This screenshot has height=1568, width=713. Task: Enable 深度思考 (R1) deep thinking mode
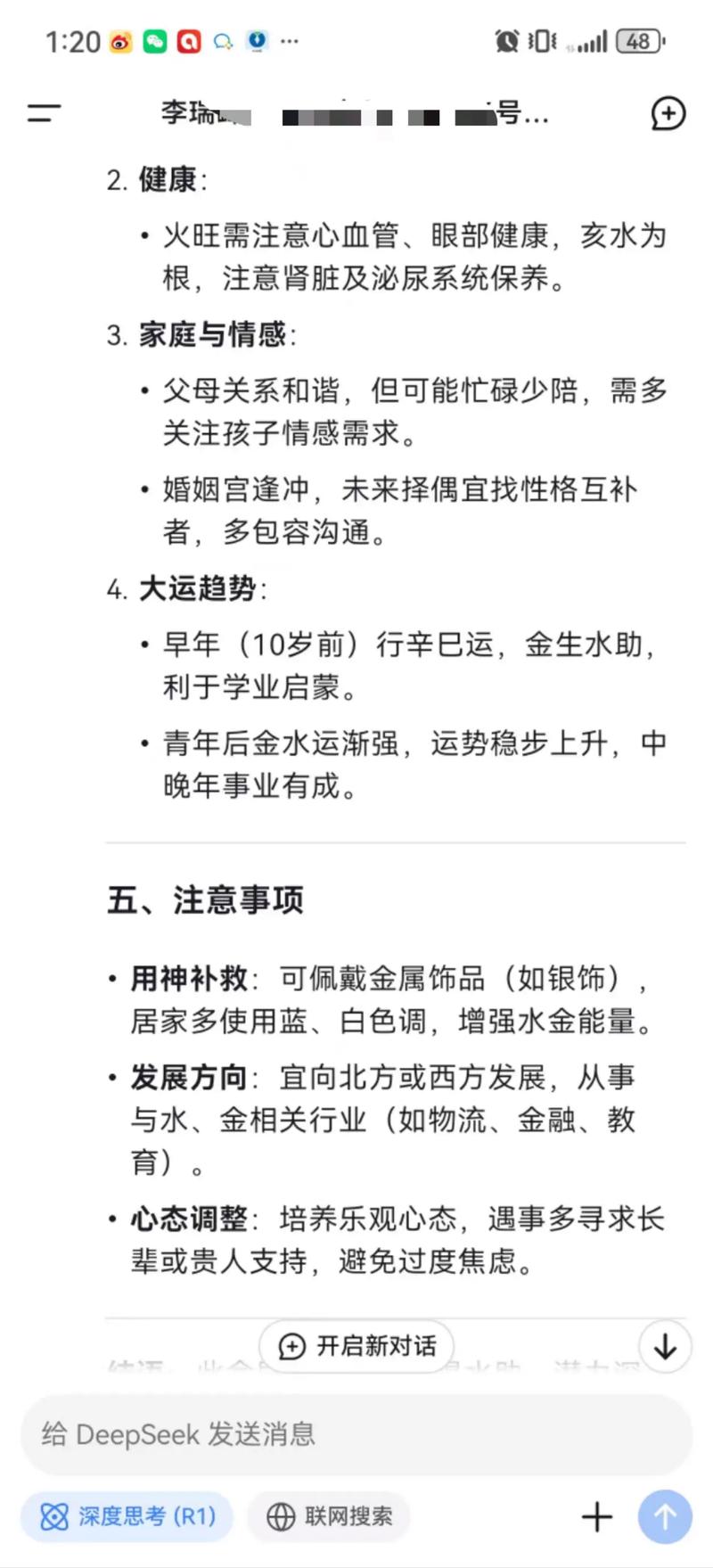(126, 1516)
